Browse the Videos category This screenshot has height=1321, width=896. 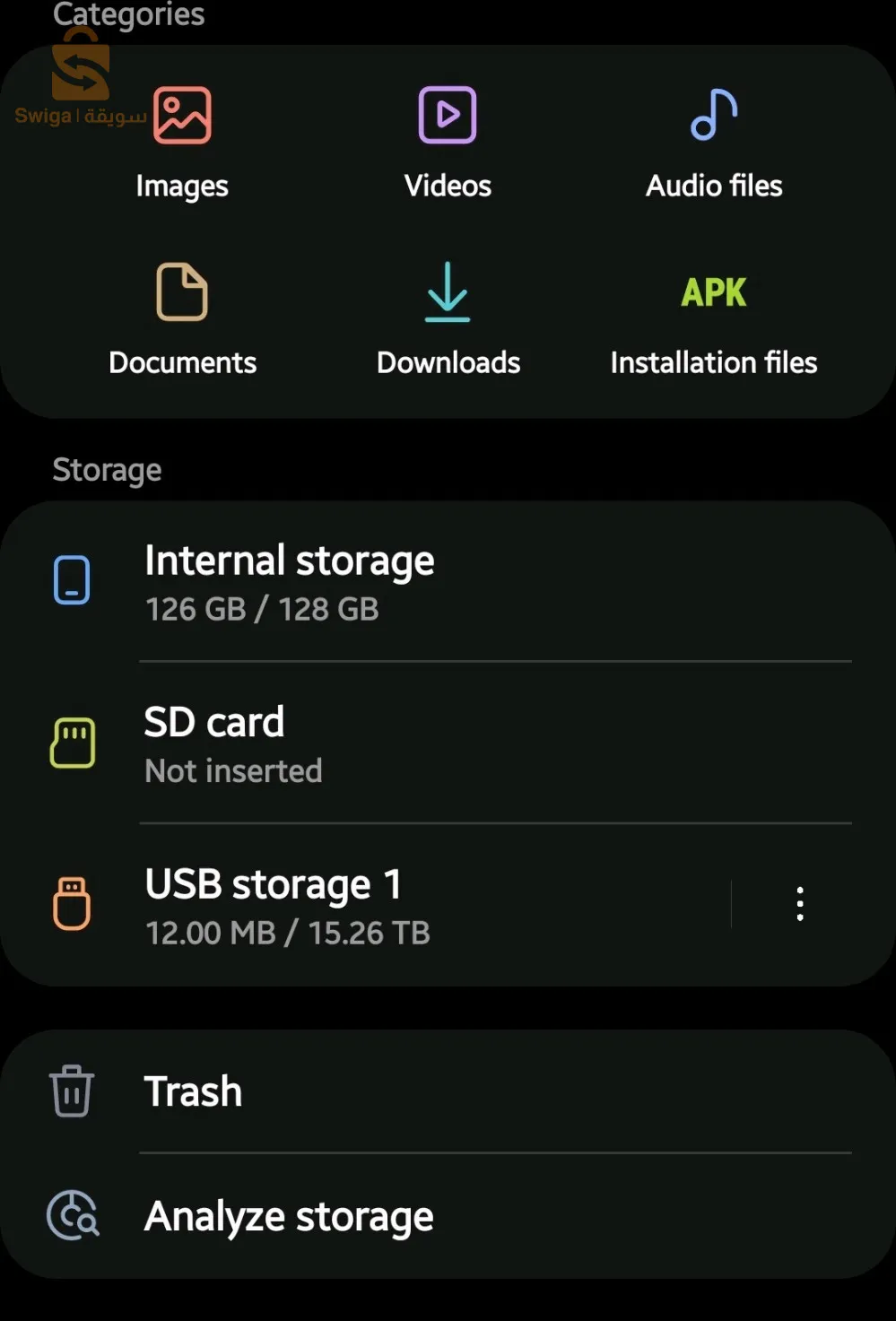pyautogui.click(x=448, y=140)
